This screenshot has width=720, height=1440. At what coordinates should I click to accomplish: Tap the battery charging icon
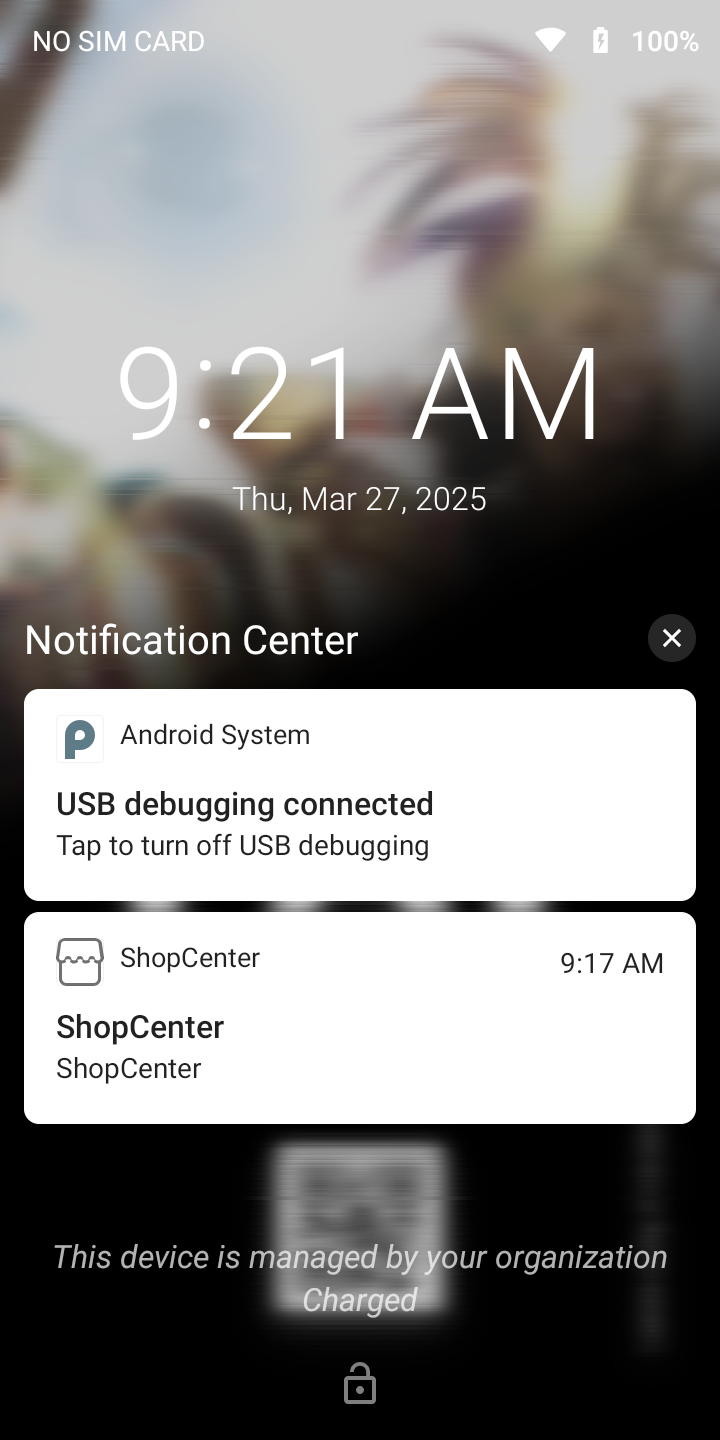pyautogui.click(x=600, y=40)
